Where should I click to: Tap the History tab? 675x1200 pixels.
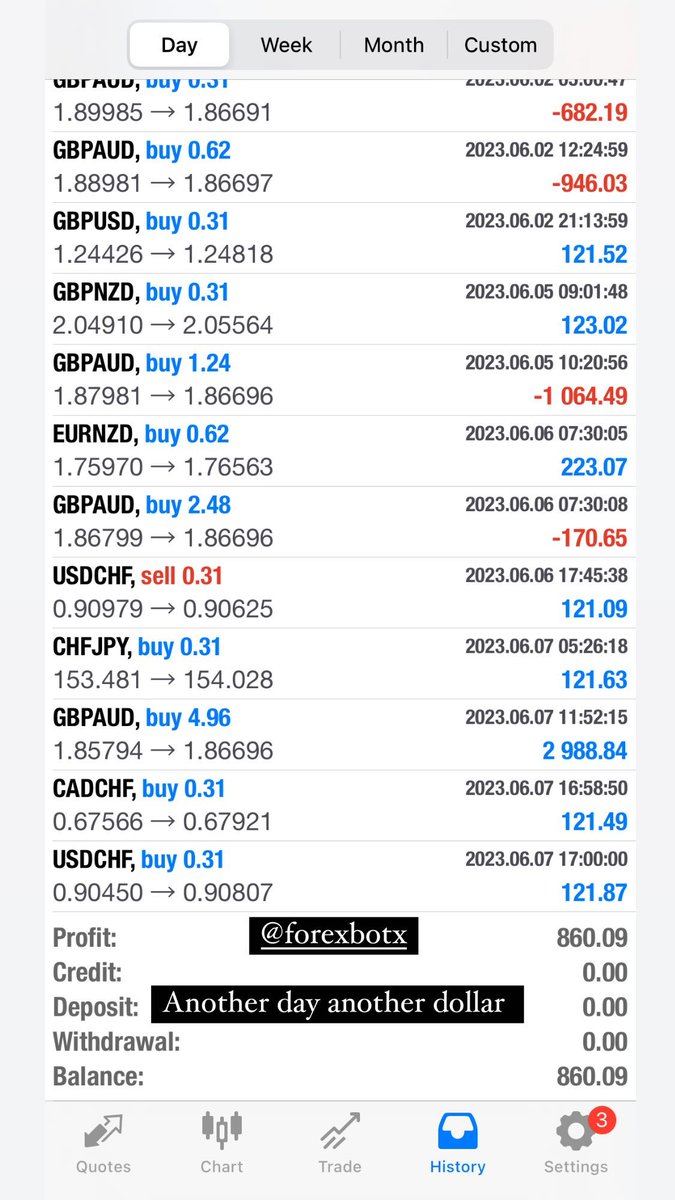(x=458, y=1144)
